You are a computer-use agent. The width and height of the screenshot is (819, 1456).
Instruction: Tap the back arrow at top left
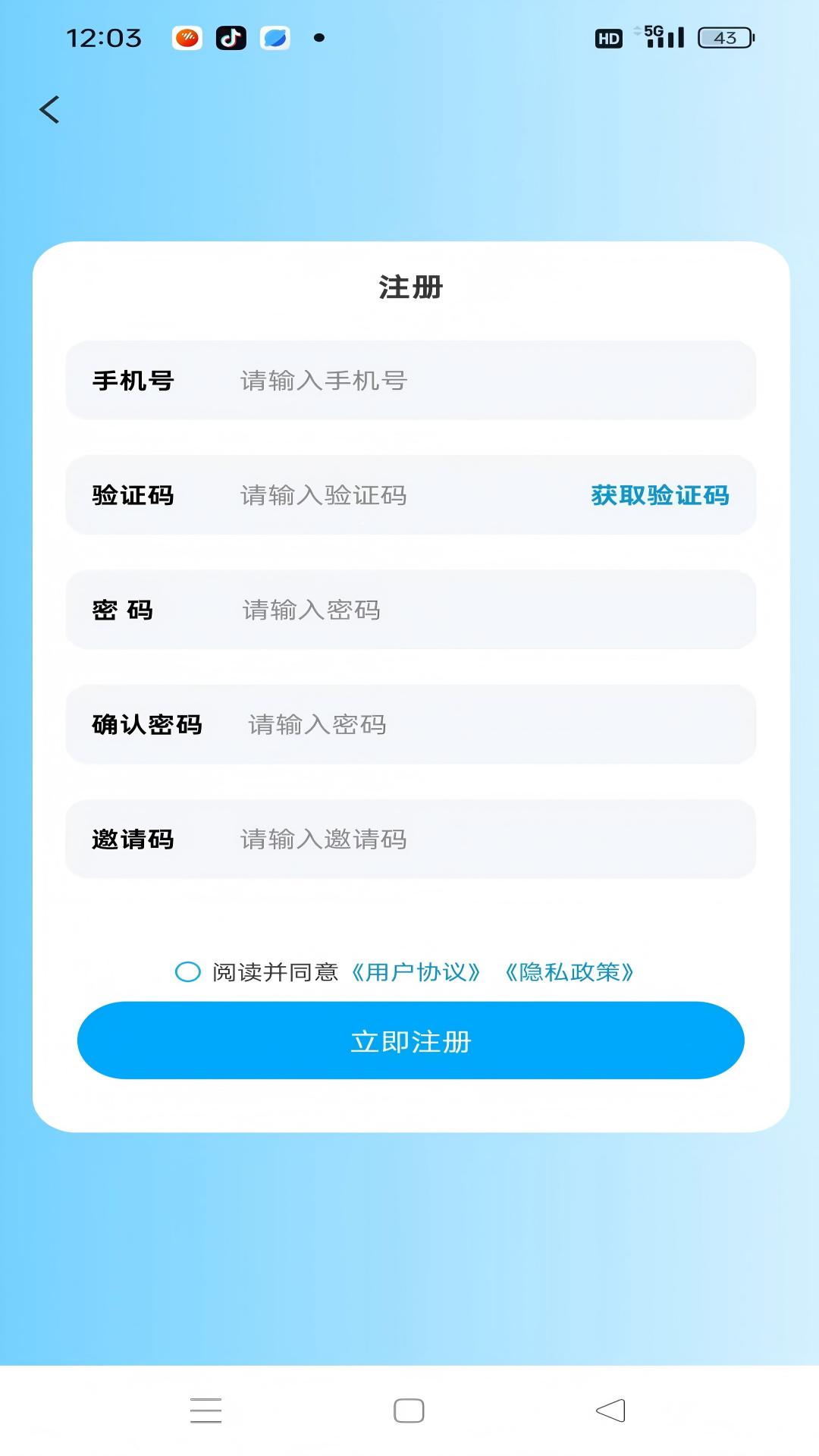50,109
